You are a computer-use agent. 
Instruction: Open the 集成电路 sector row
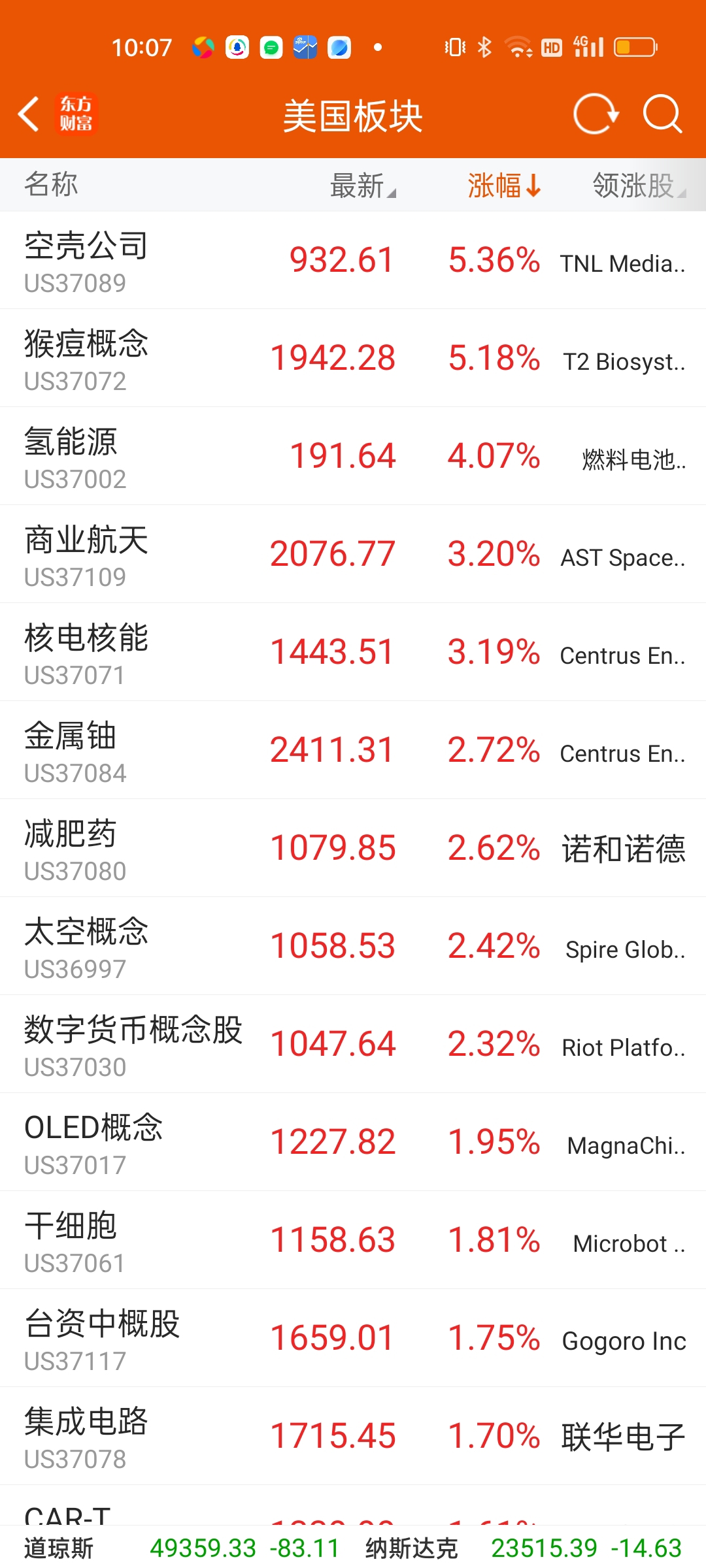[x=353, y=1436]
